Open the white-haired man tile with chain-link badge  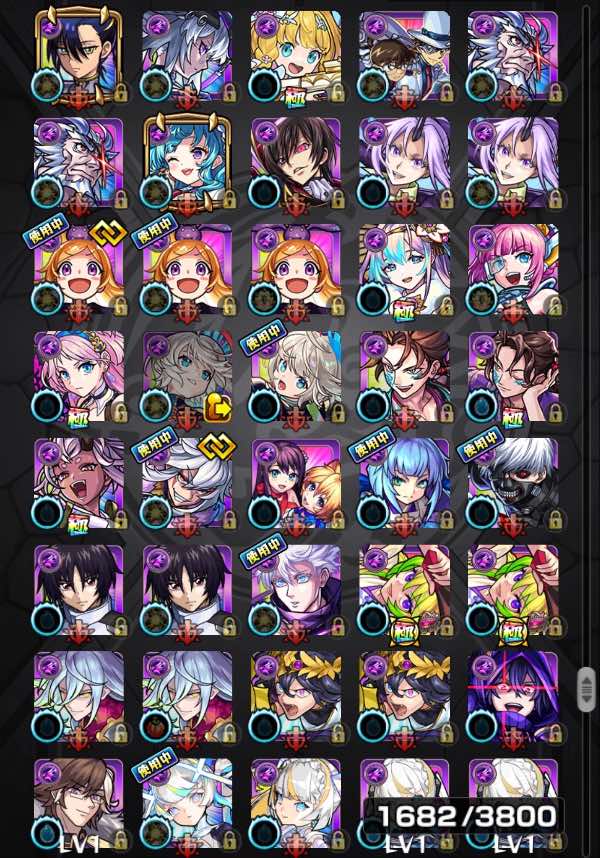pos(187,484)
